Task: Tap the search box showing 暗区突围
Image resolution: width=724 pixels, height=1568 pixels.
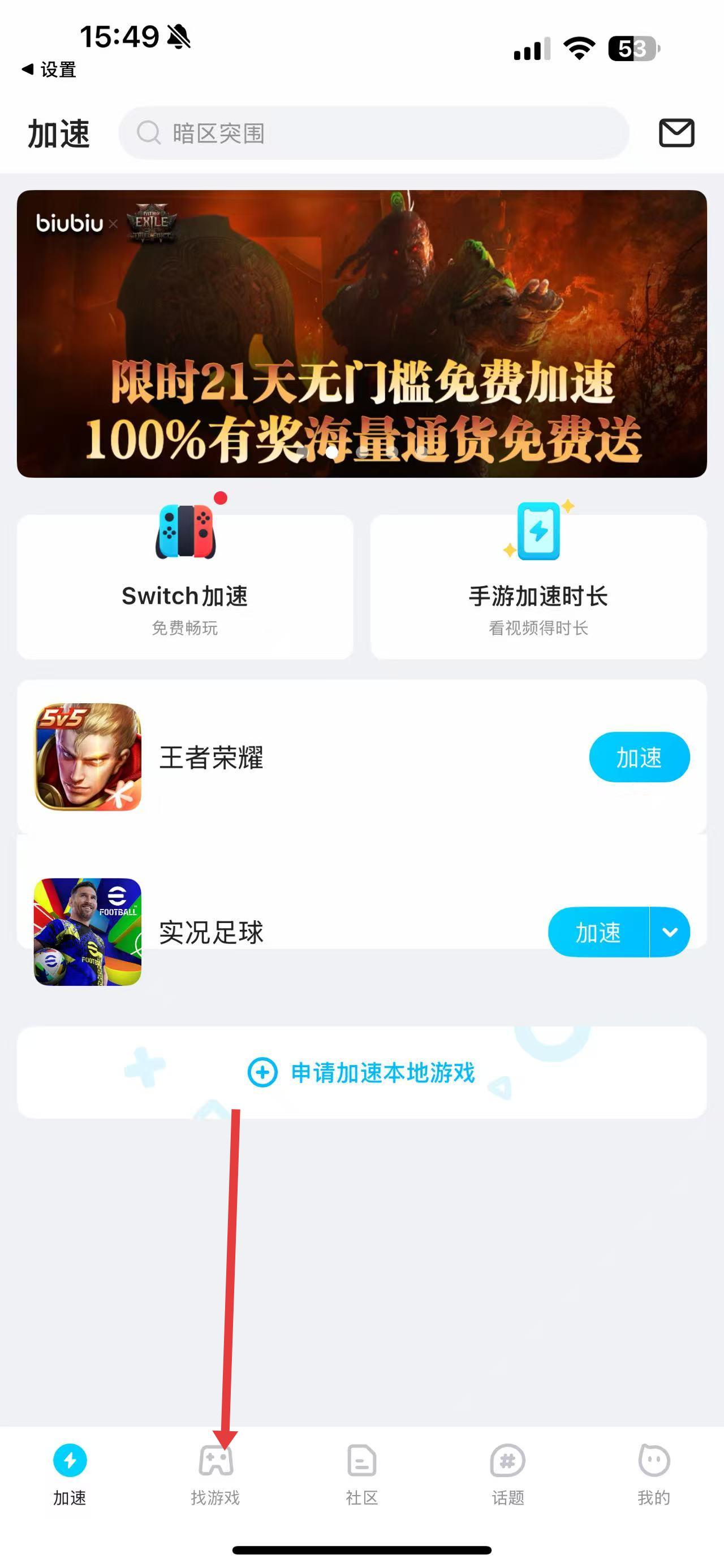Action: click(x=373, y=133)
